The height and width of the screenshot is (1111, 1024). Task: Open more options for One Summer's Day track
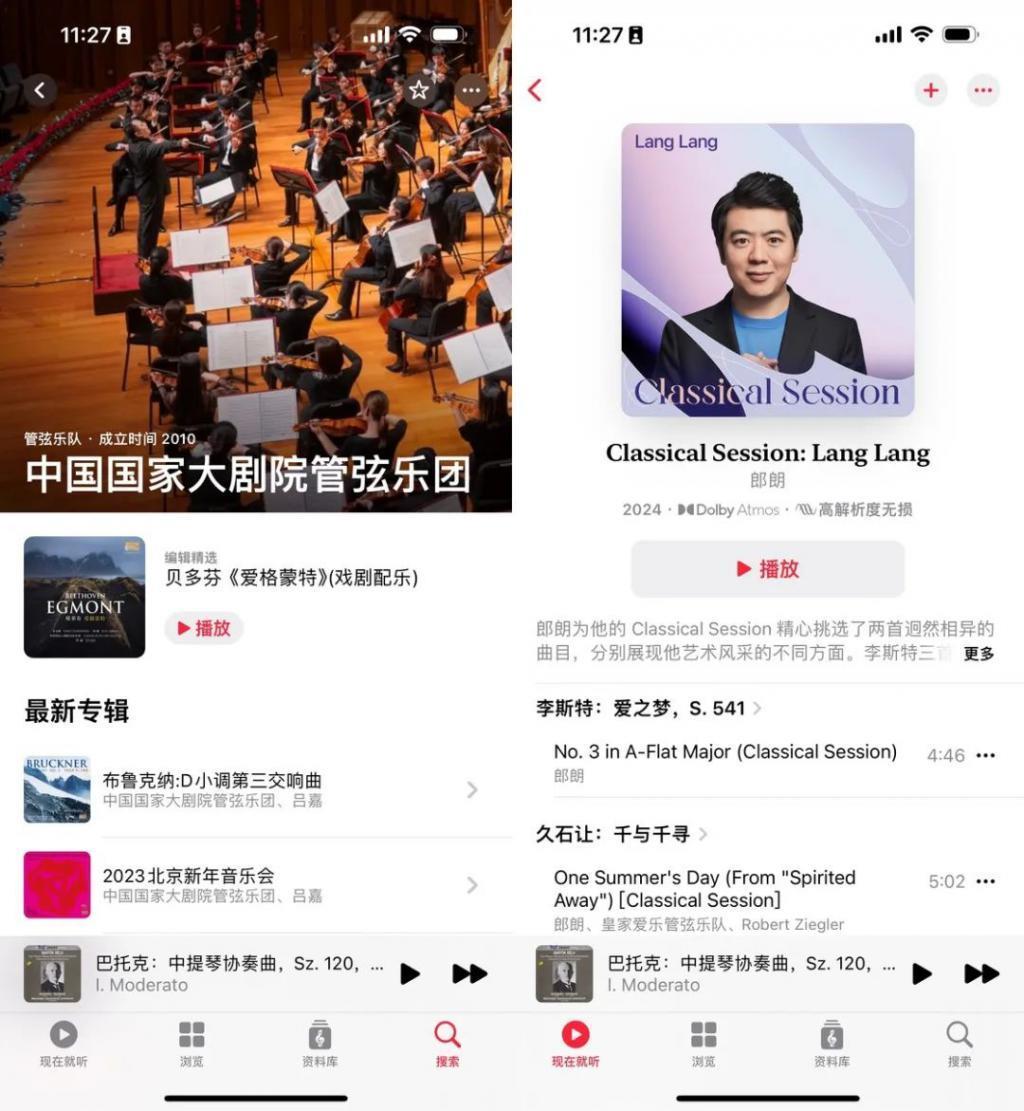pos(986,880)
